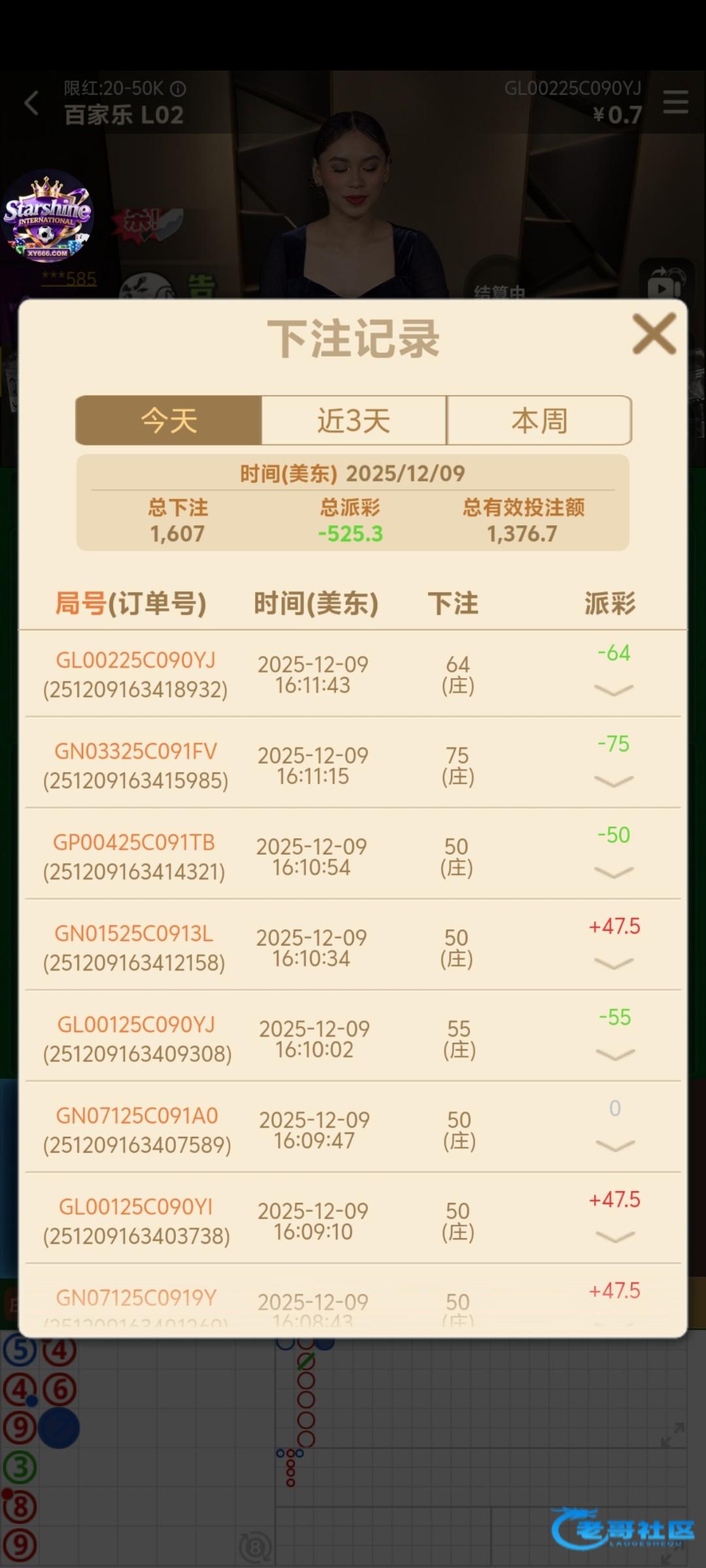The image size is (706, 1568).
Task: Go back from 百家乐 L02 table
Action: tap(31, 103)
